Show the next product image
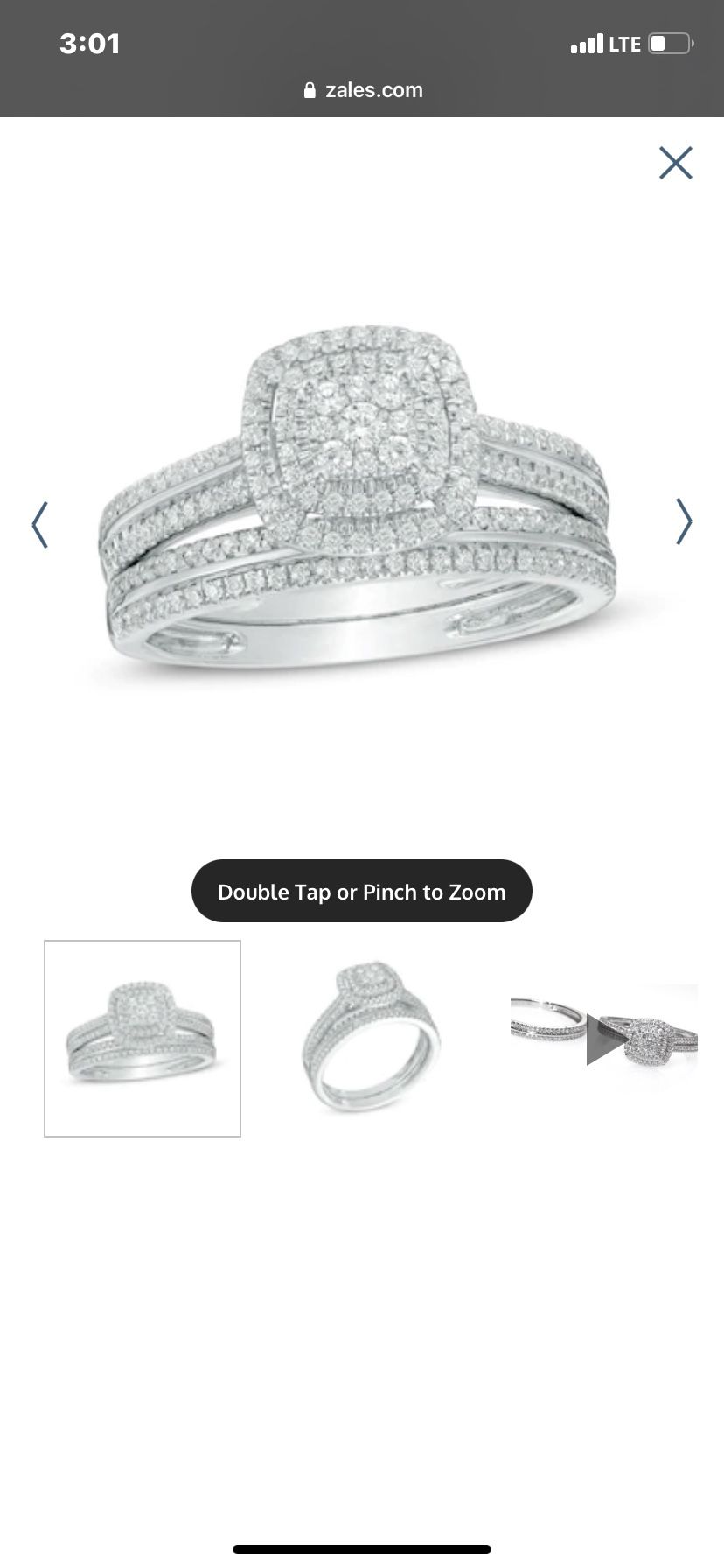This screenshot has height=1568, width=724. pyautogui.click(x=684, y=522)
